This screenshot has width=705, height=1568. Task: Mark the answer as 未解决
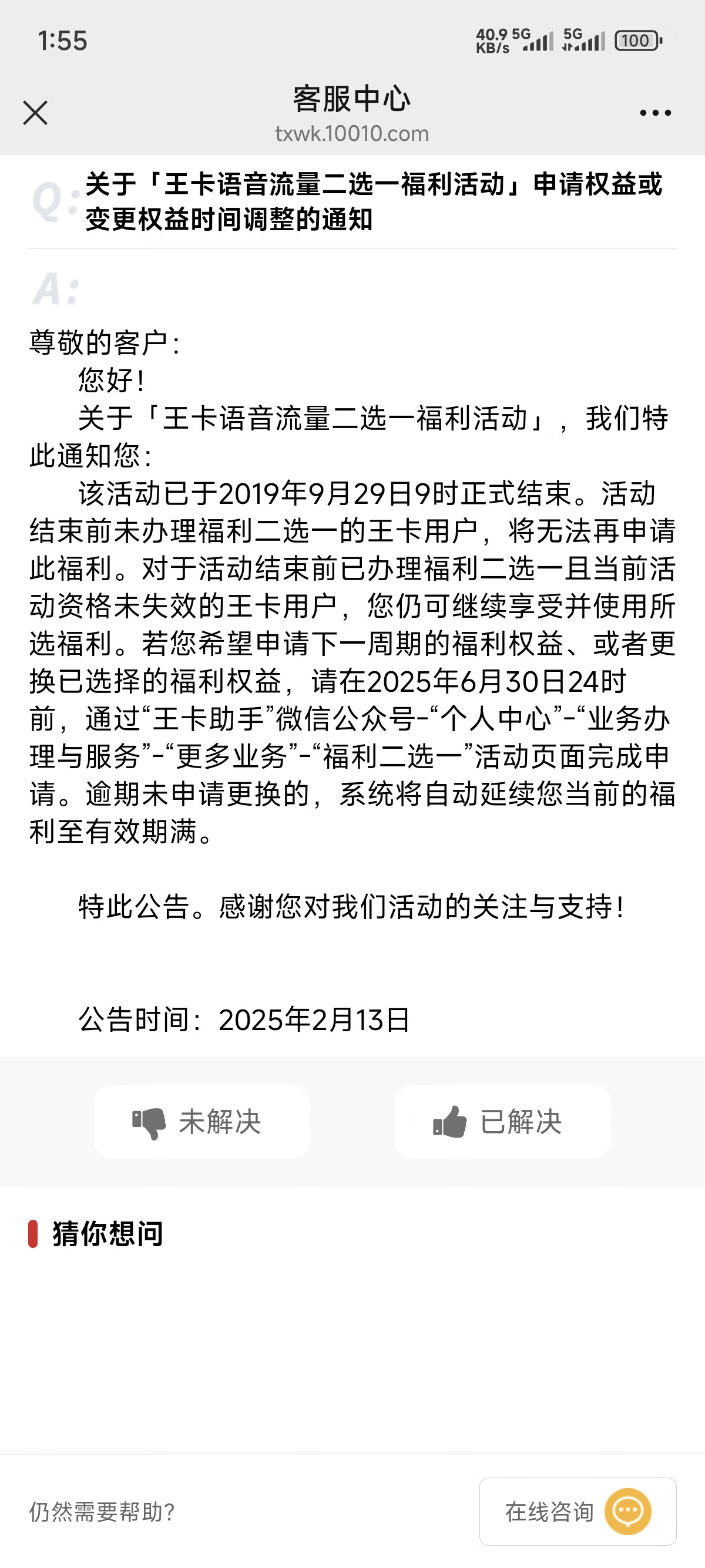(x=202, y=1121)
